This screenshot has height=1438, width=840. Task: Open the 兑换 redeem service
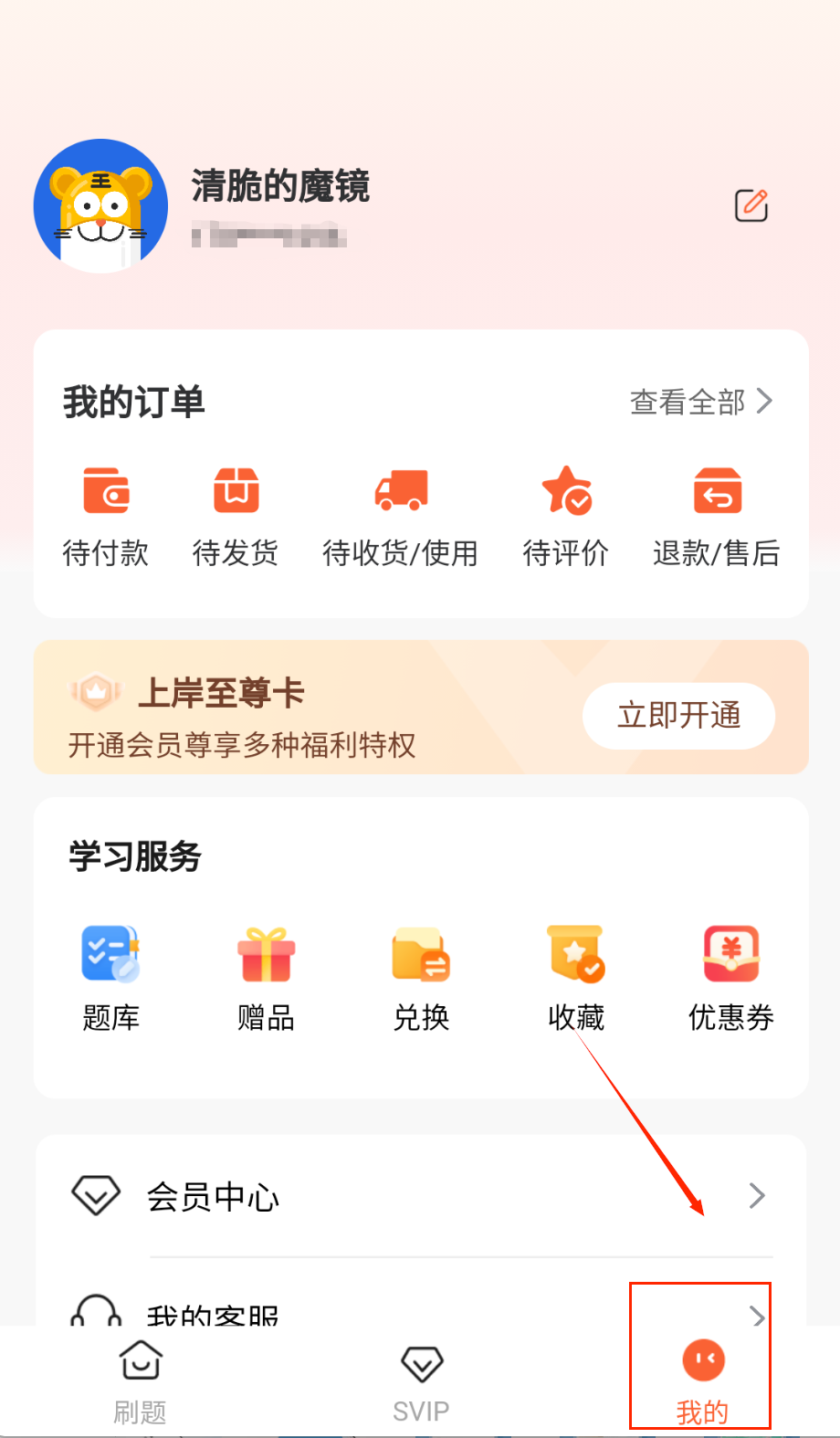tap(421, 978)
